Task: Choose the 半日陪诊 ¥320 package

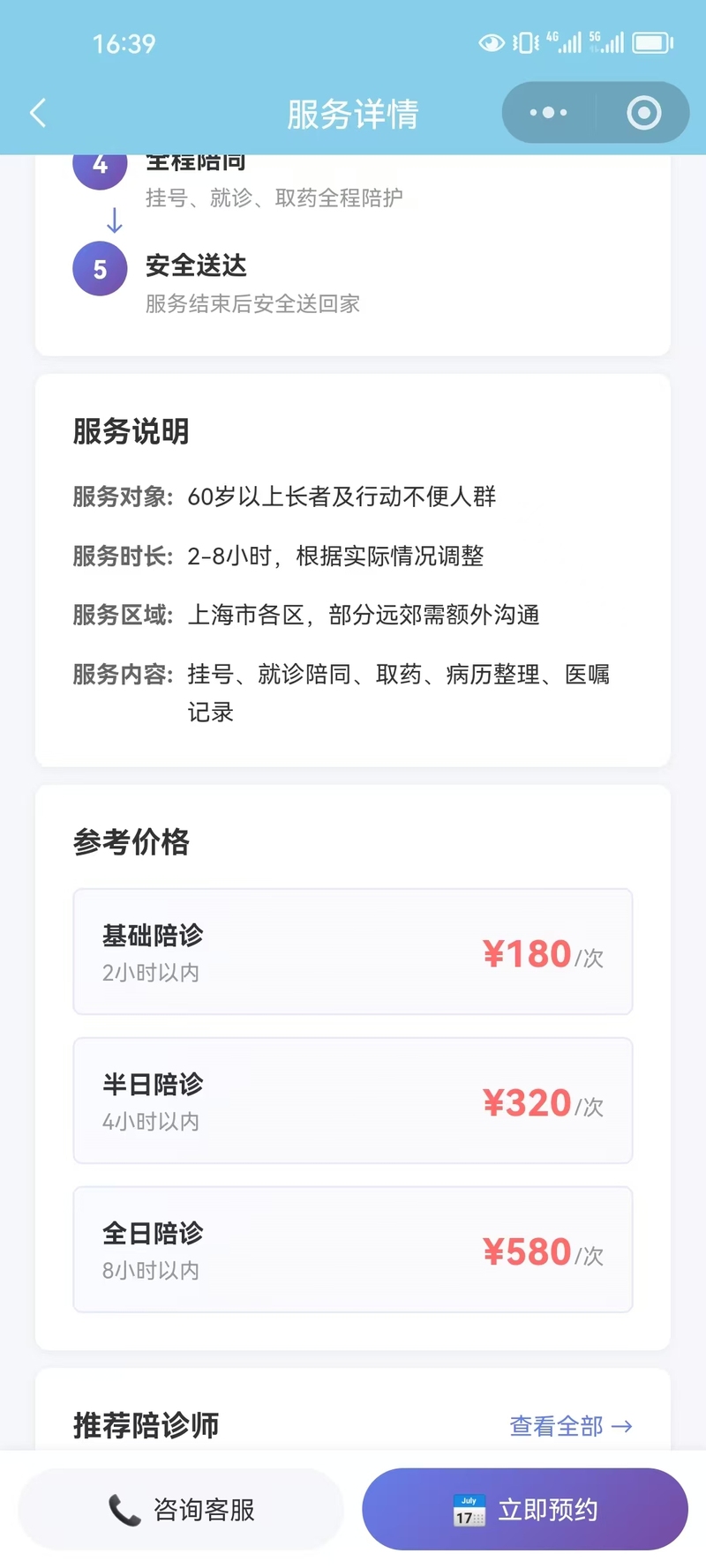Action: 353,1101
